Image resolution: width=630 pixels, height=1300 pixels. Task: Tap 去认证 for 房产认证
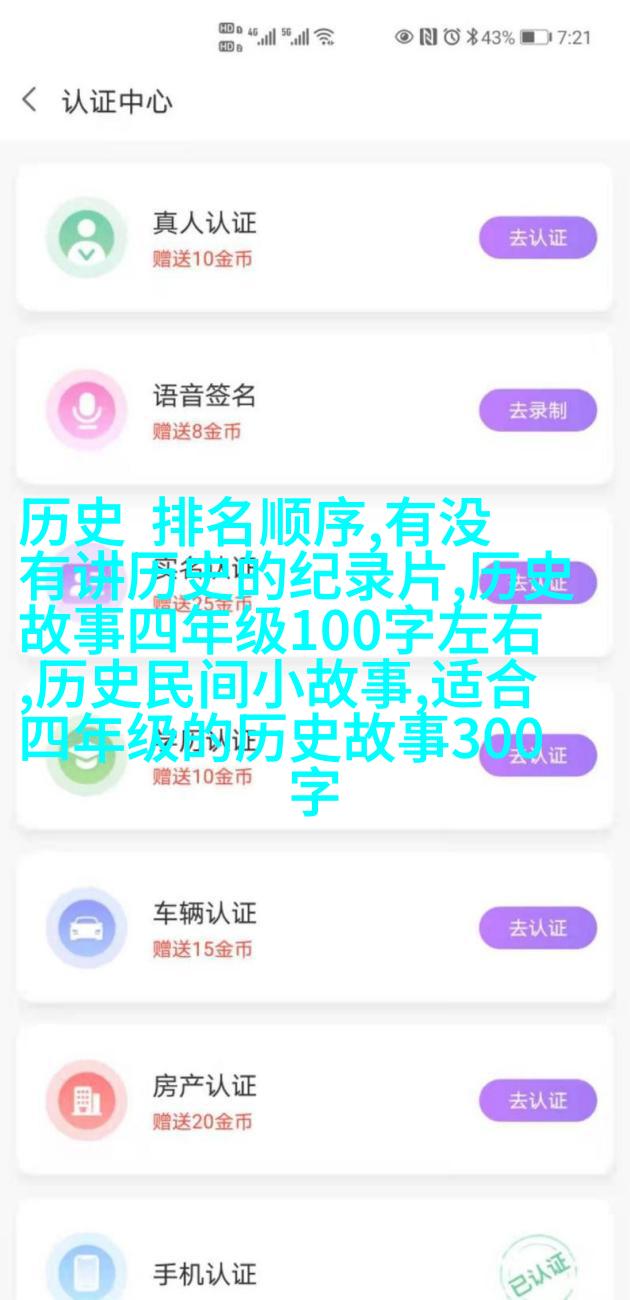[x=537, y=1100]
